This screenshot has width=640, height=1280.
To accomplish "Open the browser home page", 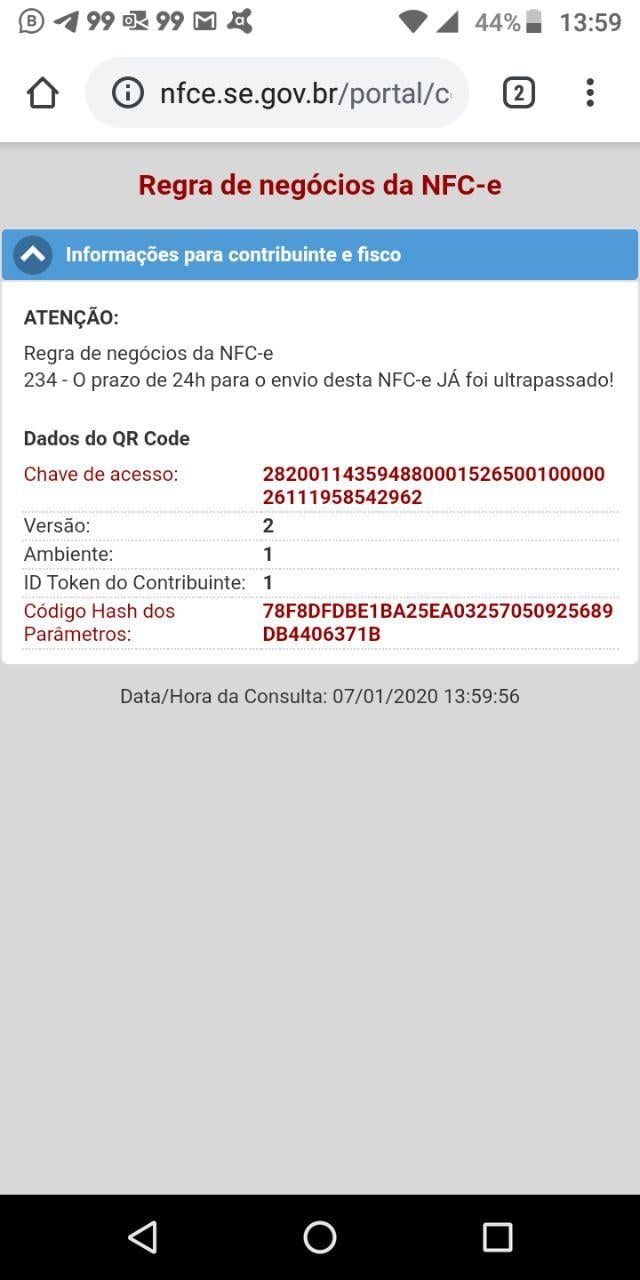I will point(43,93).
